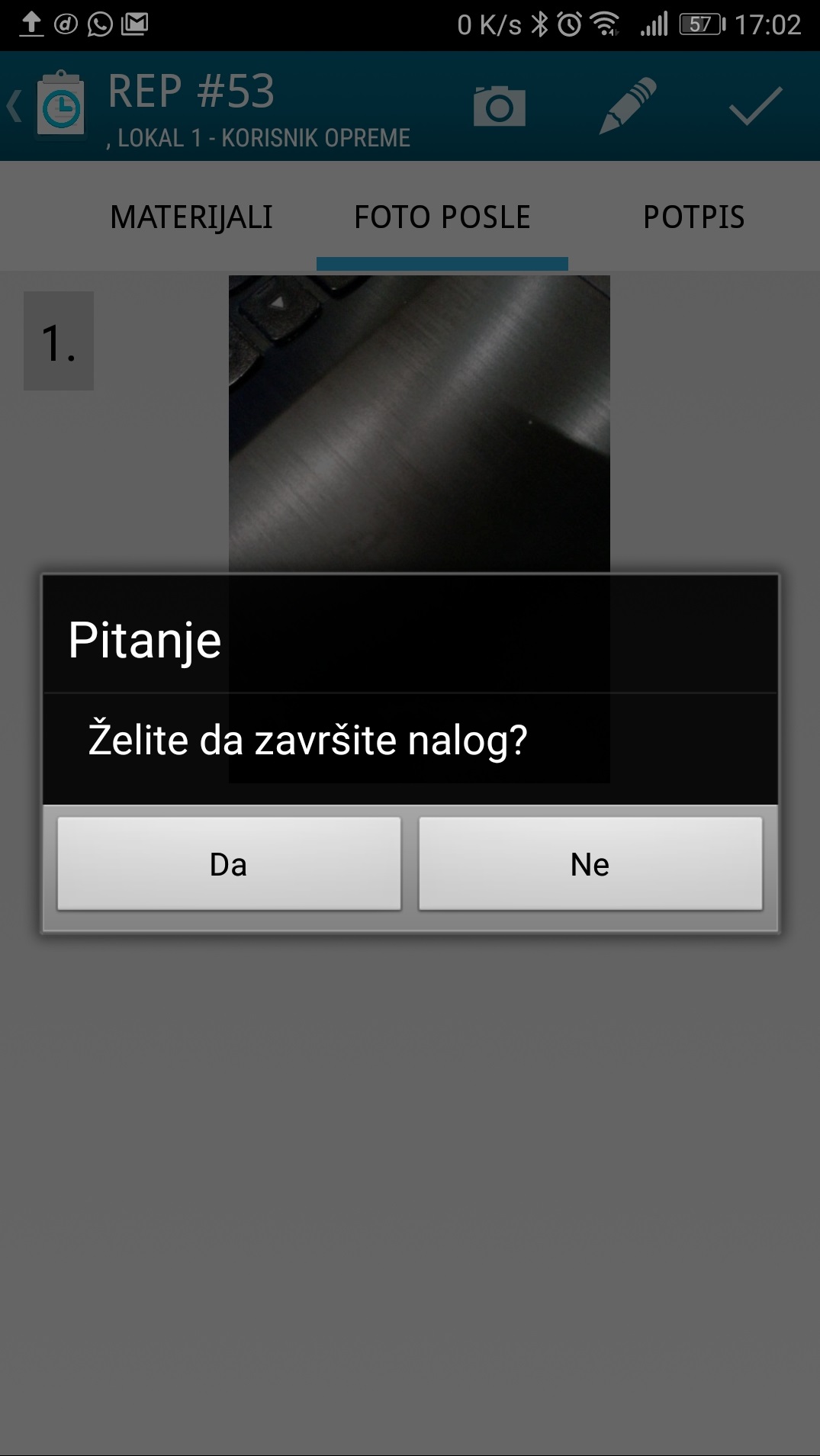Switch to the POTPIS tab
This screenshot has width=820, height=1456.
693,217
